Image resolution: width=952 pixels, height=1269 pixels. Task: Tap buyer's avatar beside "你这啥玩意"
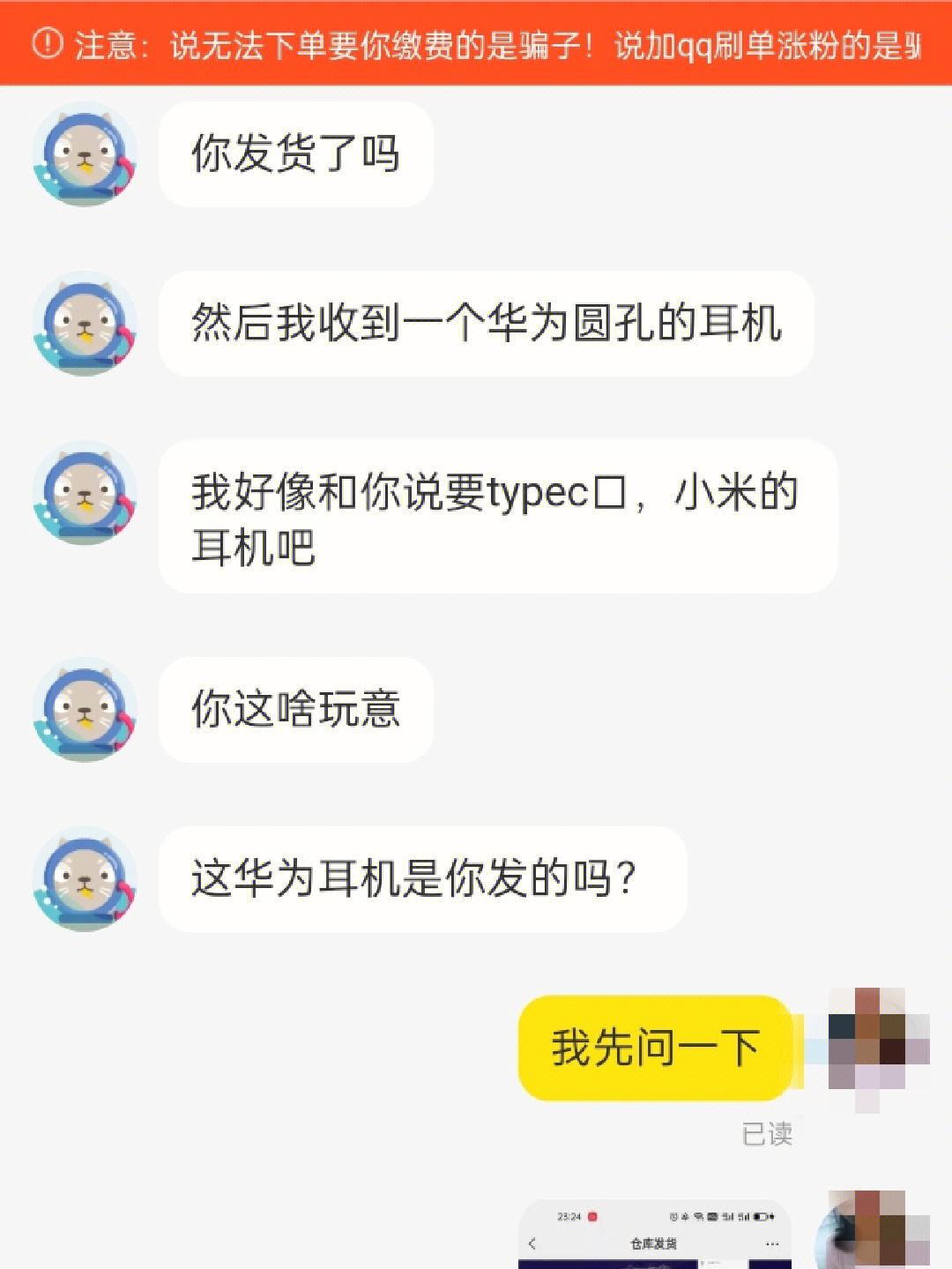85,709
